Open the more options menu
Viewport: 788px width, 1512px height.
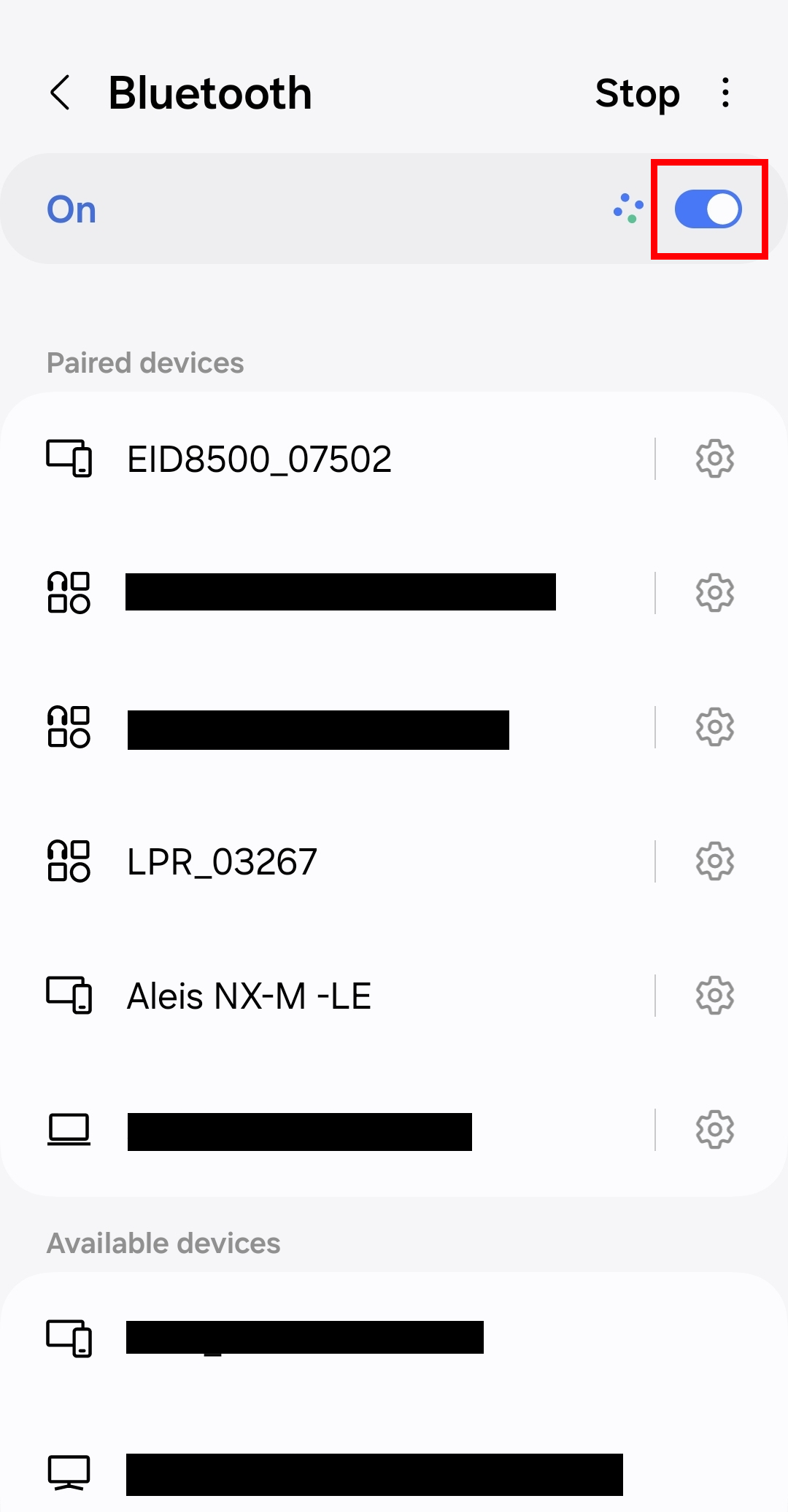(725, 93)
